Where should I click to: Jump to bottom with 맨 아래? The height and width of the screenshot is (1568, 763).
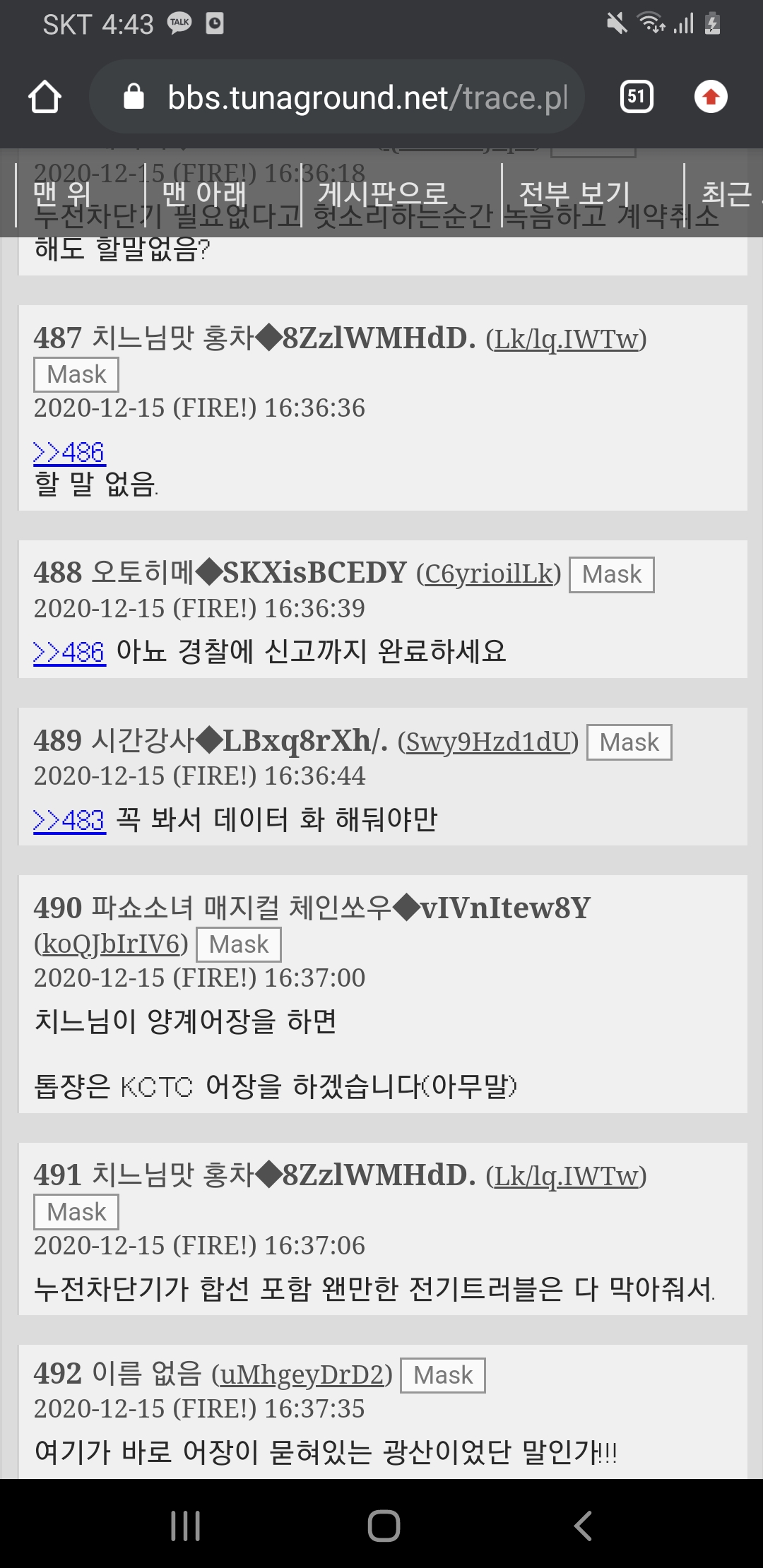(x=204, y=194)
